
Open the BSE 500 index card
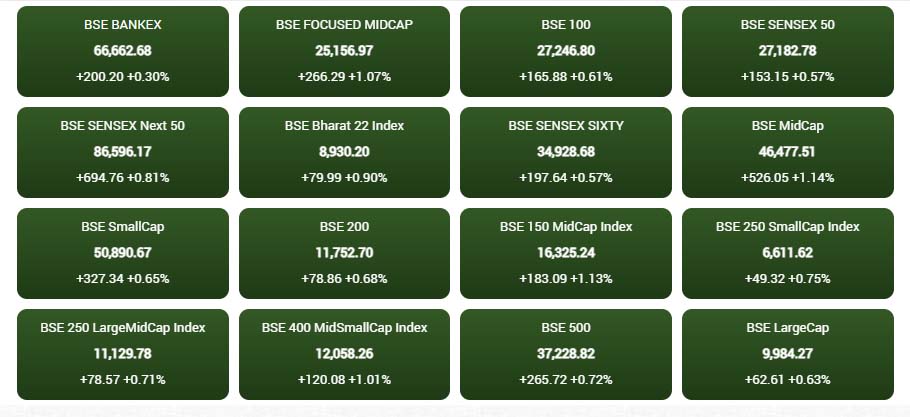566,353
